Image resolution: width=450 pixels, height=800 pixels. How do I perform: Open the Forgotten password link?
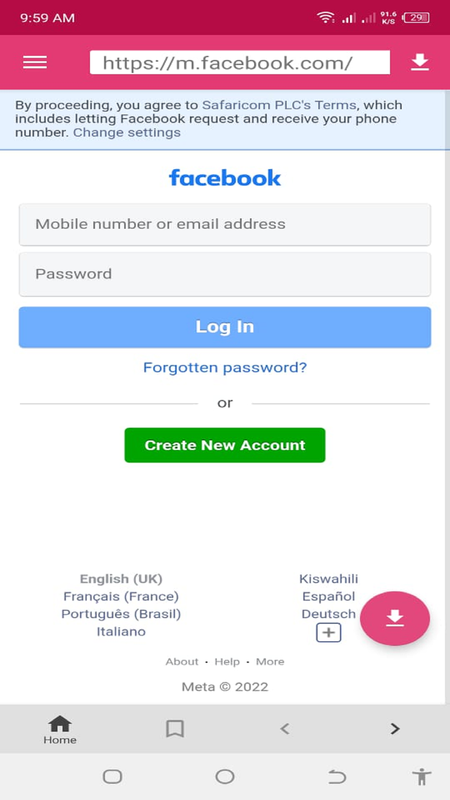[x=225, y=367]
